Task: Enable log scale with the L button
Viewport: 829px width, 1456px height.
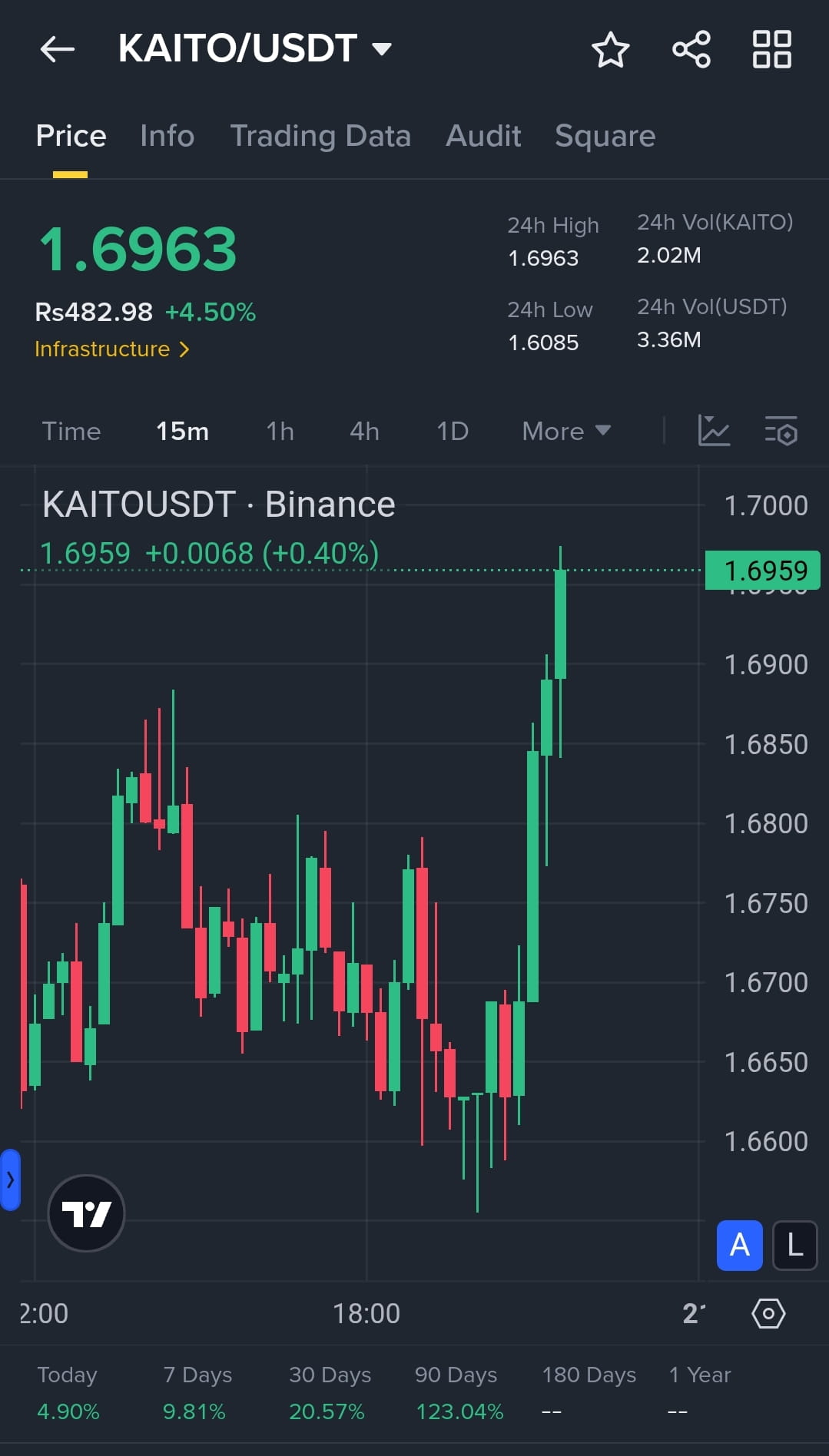Action: point(794,1246)
